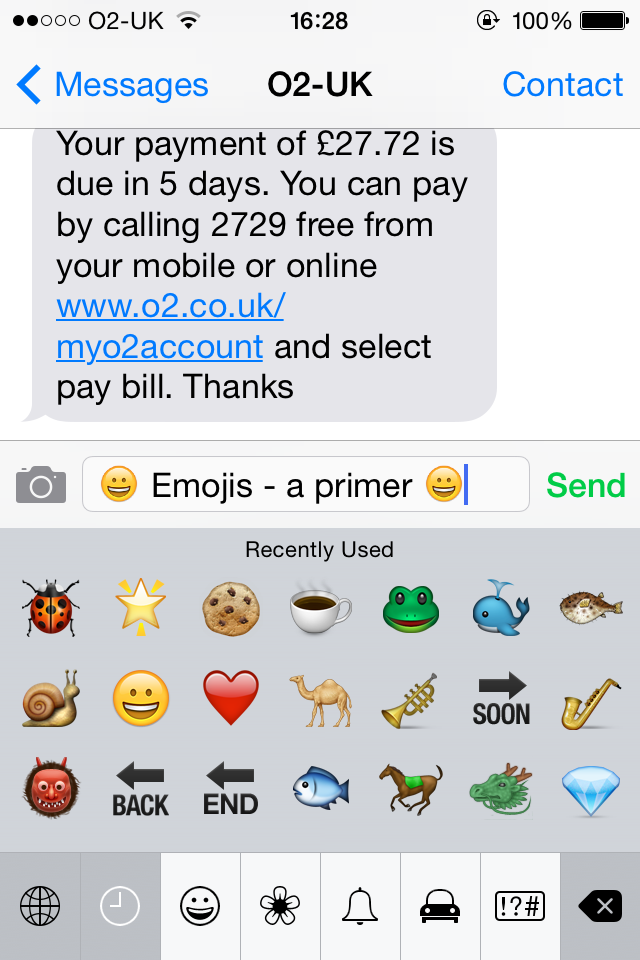
Task: Switch to smiley faces emoji tab
Action: (200, 907)
